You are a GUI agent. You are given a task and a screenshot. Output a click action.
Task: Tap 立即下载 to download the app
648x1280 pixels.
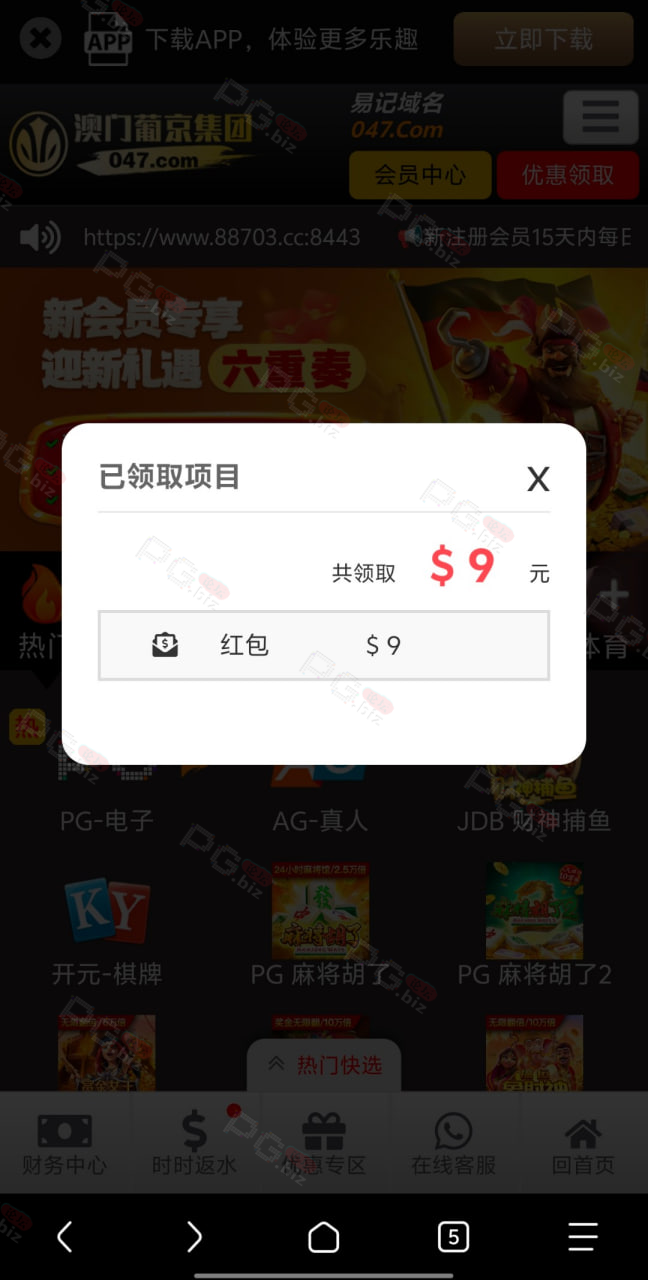tap(543, 40)
